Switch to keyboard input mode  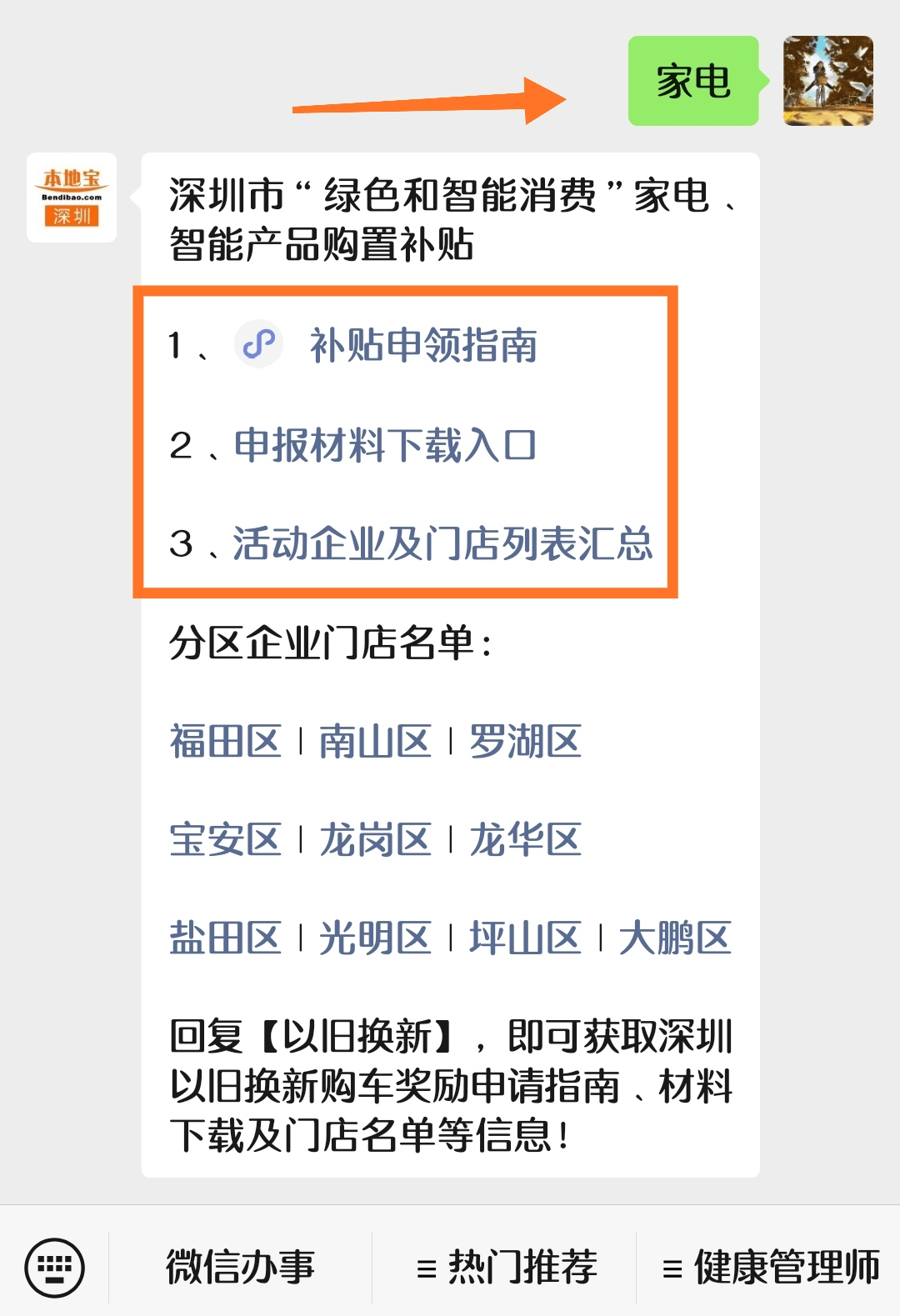55,1268
